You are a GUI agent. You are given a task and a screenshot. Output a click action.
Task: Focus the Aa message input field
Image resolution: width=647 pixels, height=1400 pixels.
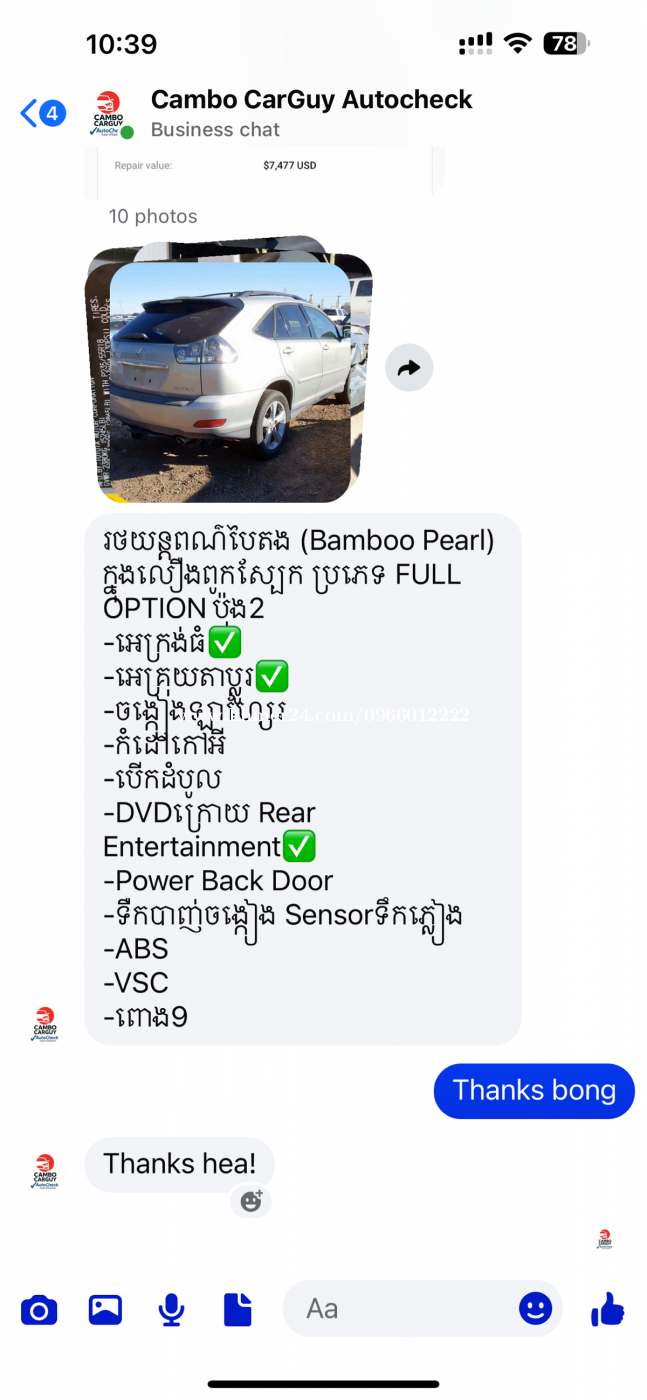(400, 1309)
